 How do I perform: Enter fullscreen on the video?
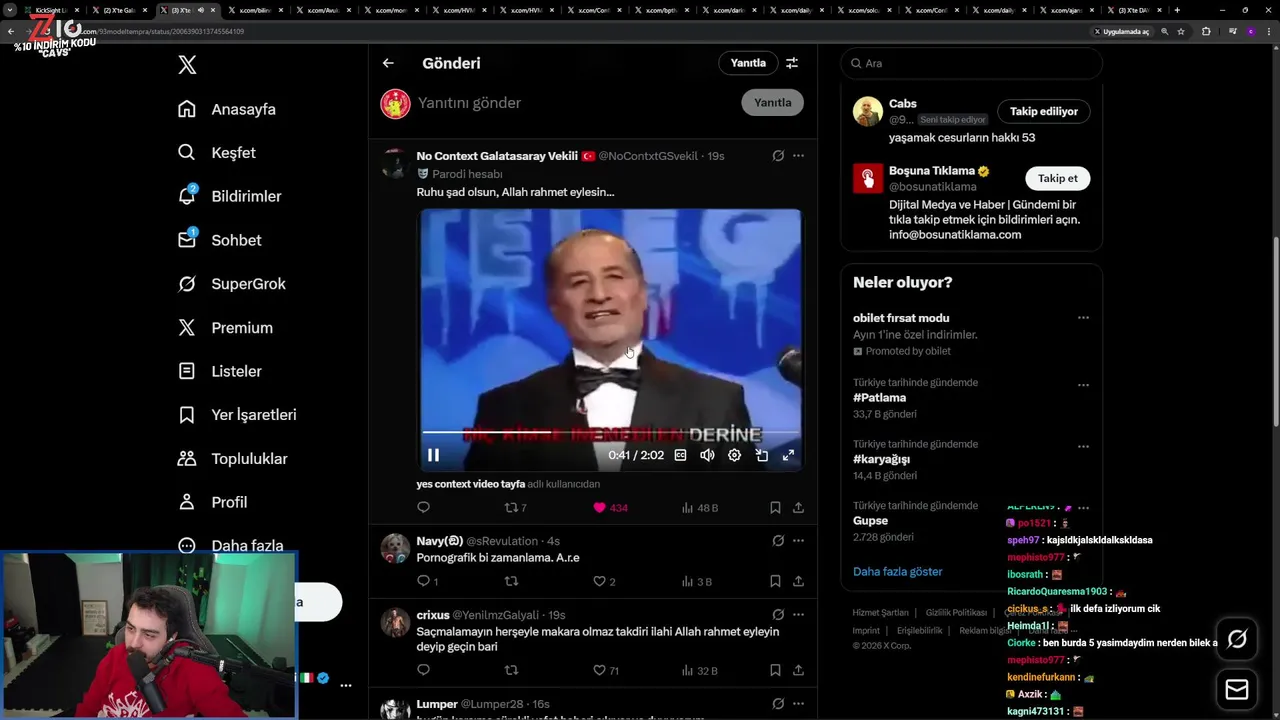tap(788, 455)
